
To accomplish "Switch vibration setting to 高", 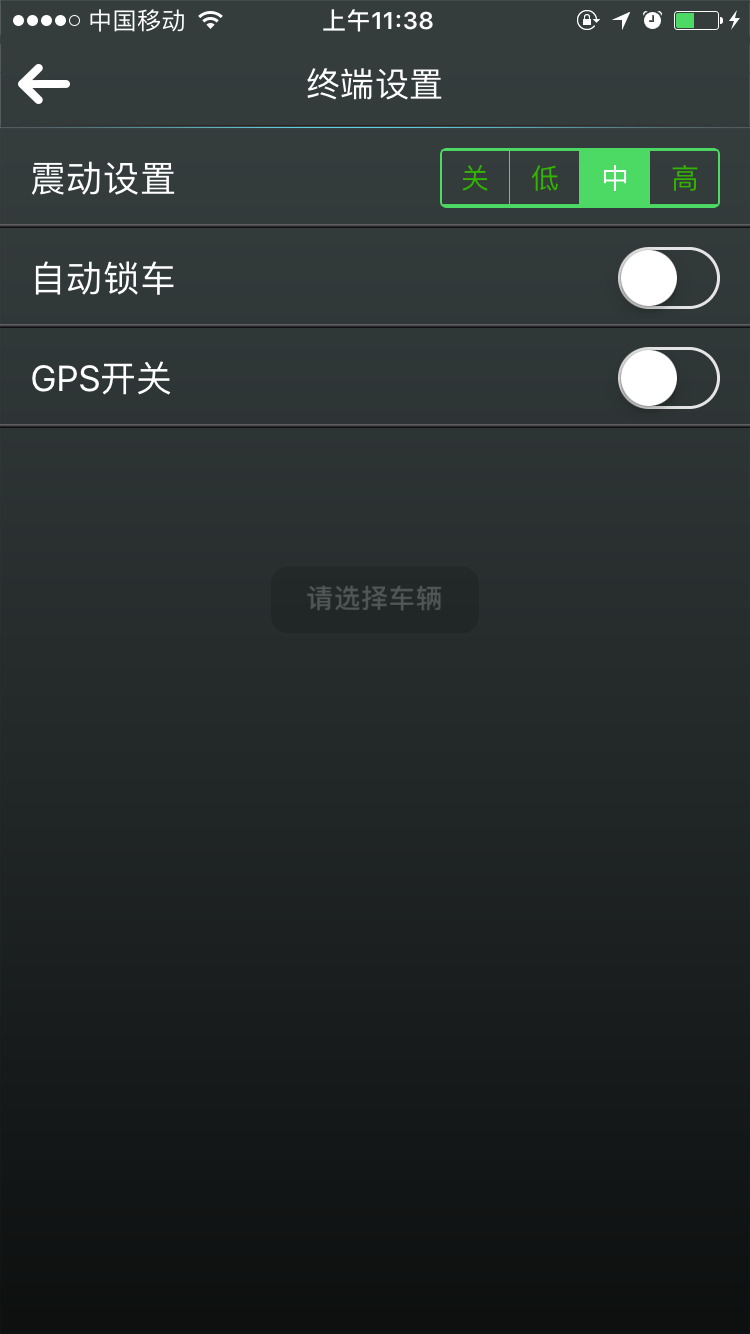I will coord(684,178).
